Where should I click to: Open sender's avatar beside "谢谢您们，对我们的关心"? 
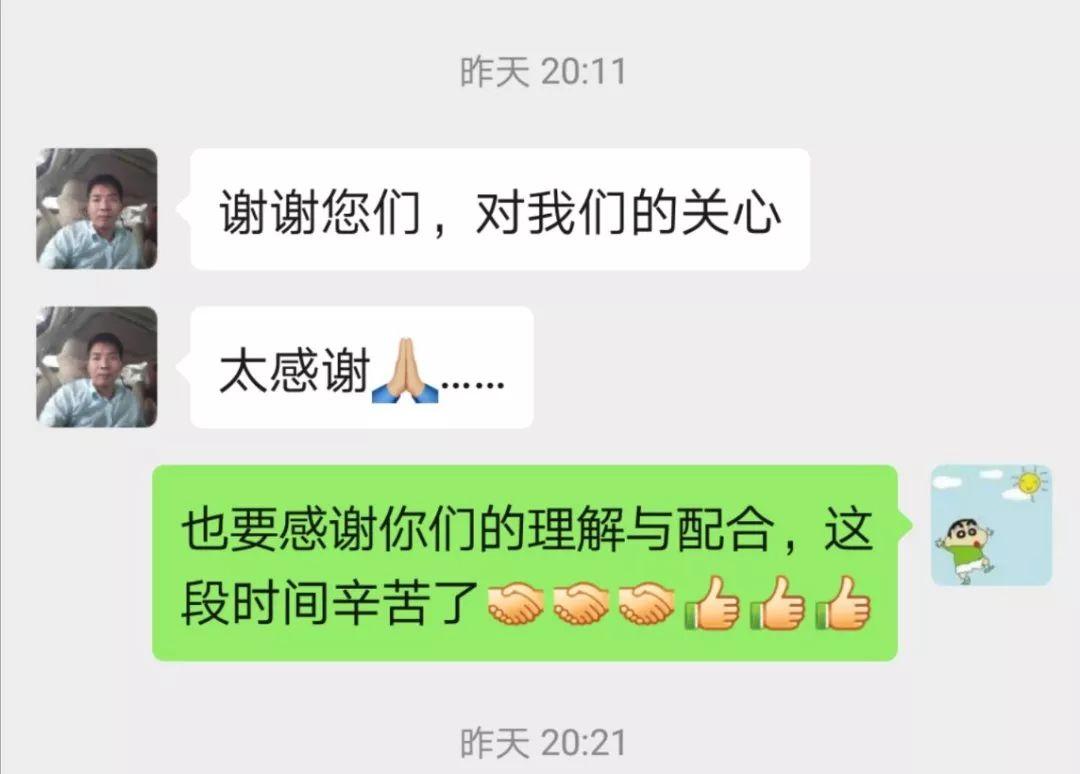[x=96, y=209]
